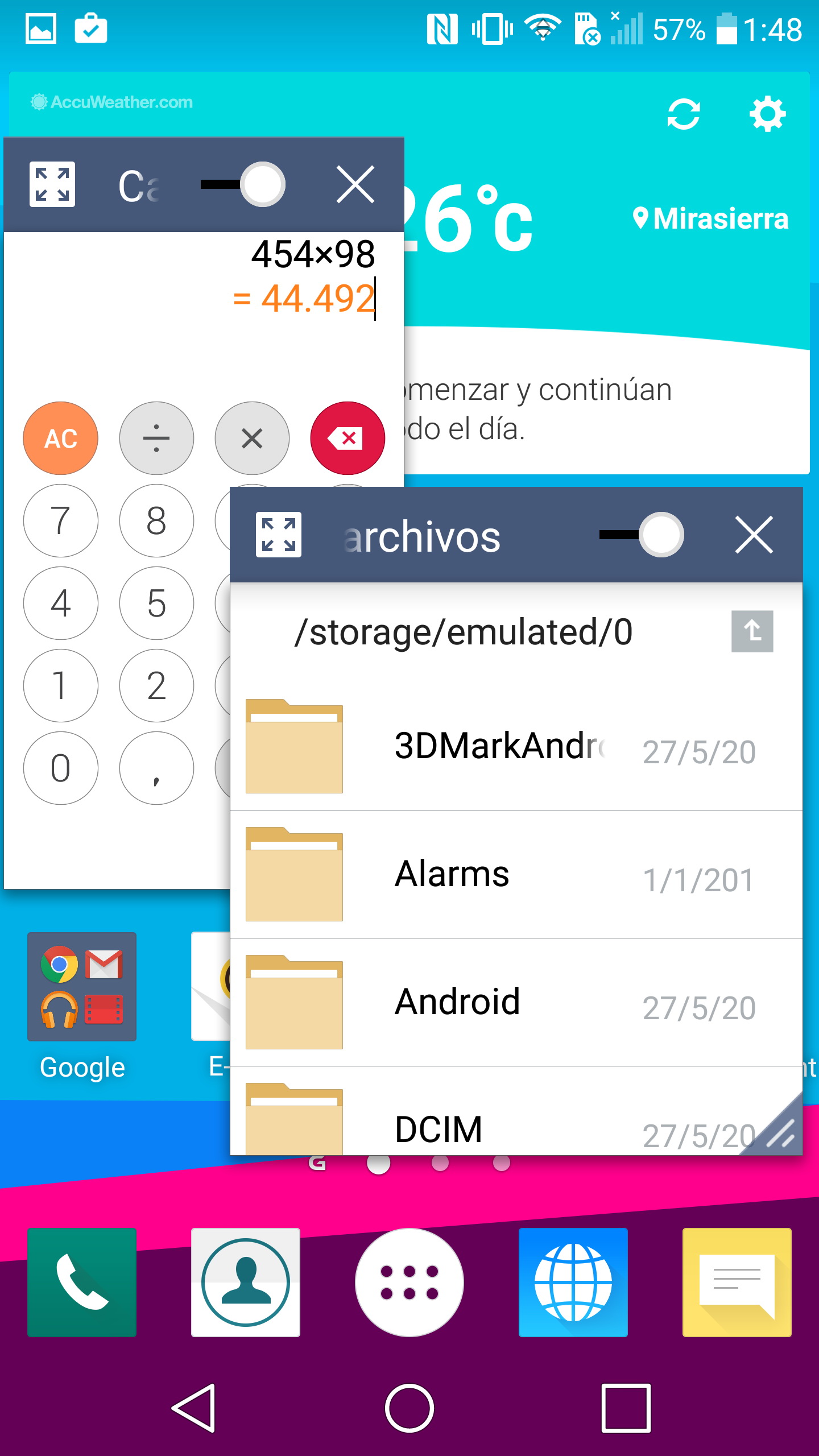Open the 3DMarkAndroid folder

[500, 746]
